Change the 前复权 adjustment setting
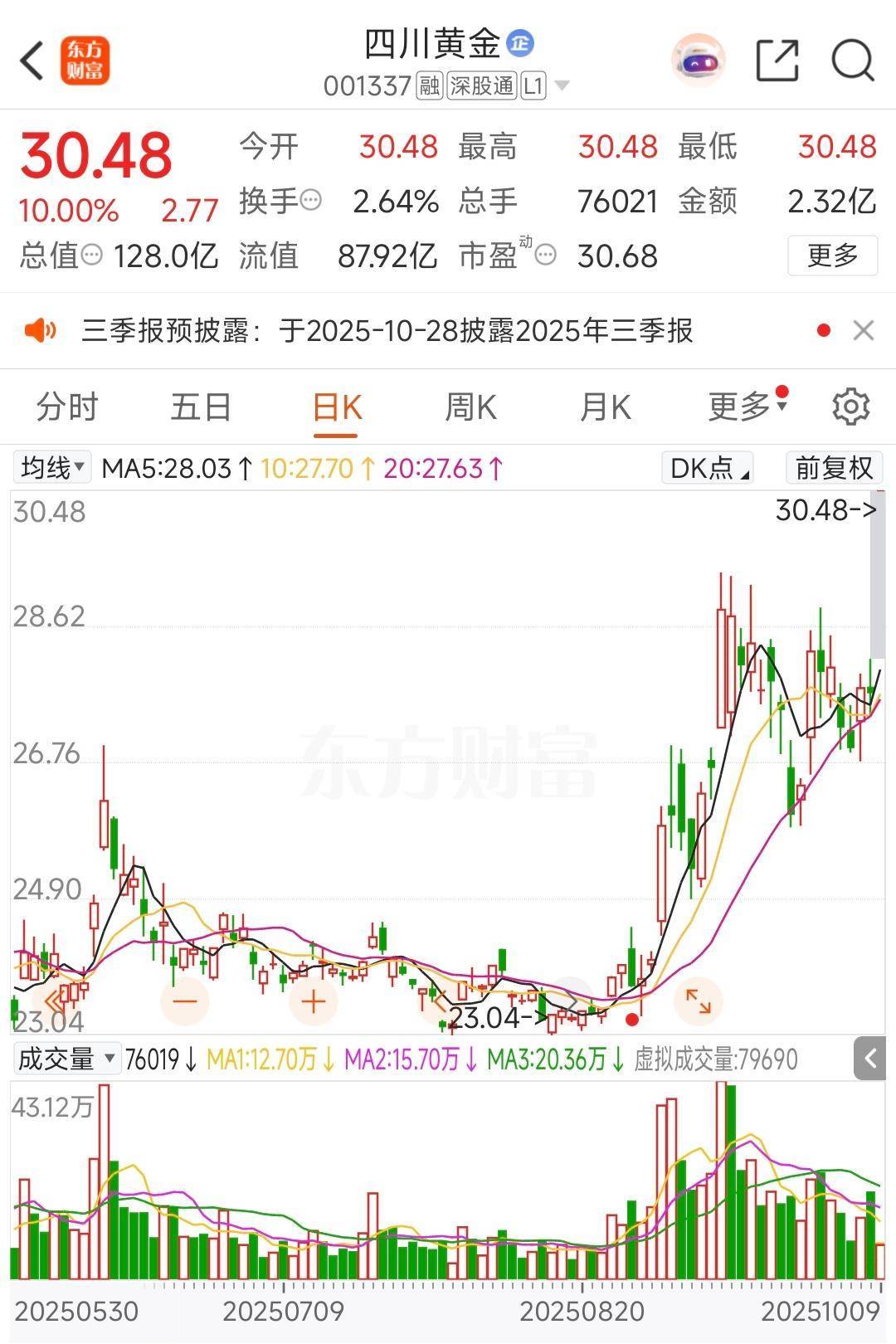Viewport: 896px width, 1344px height. 834,469
